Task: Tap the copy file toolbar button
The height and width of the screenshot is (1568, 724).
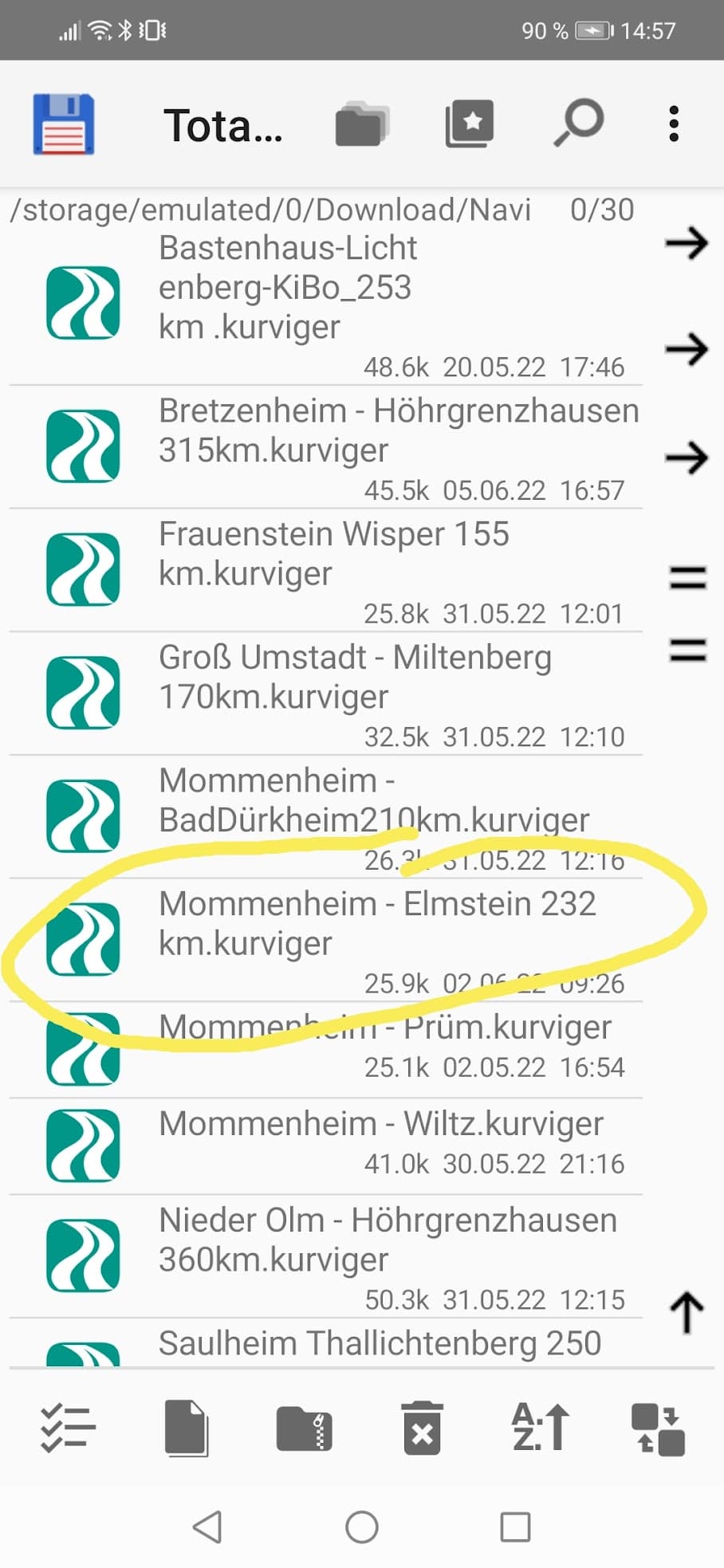Action: click(x=187, y=1428)
